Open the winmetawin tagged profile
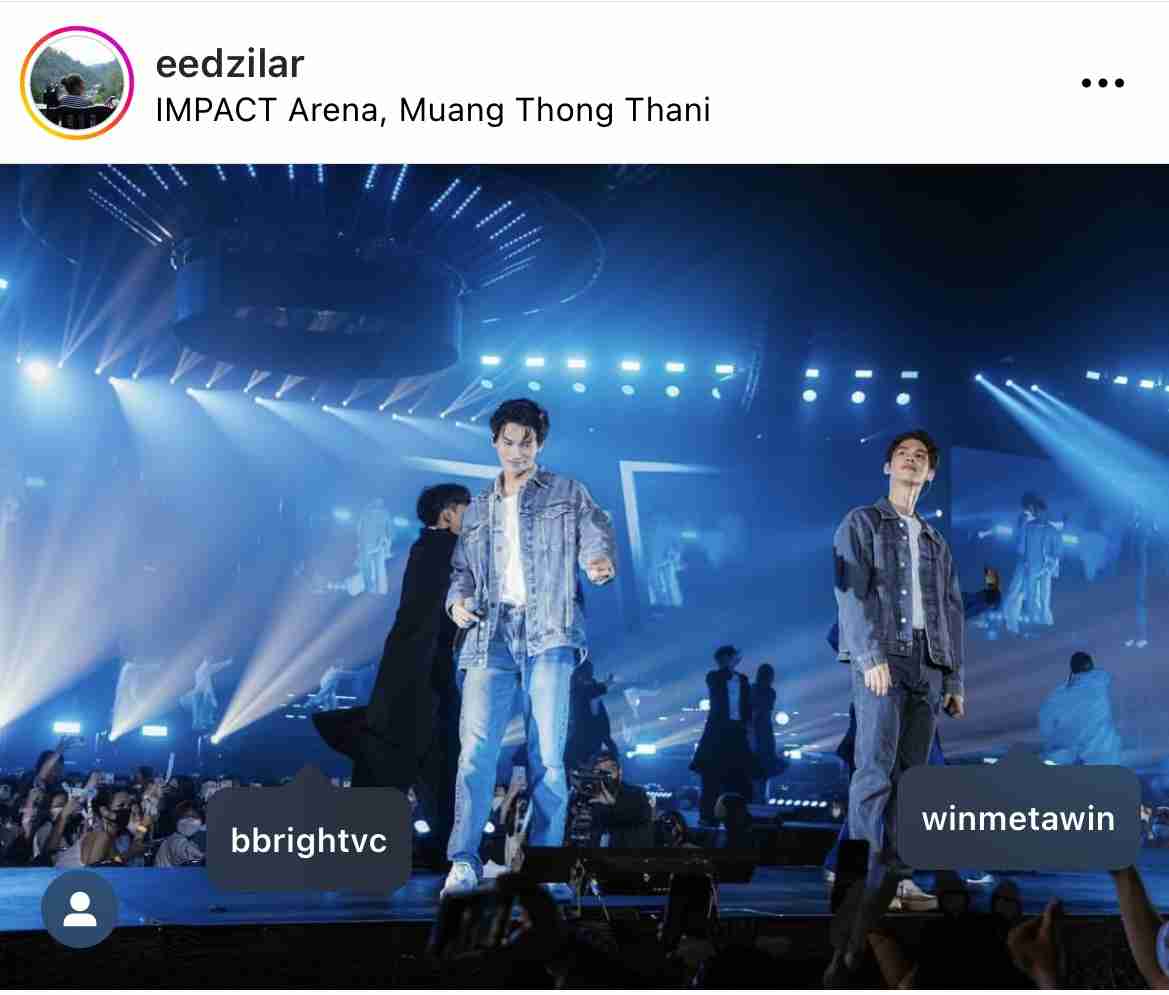 [1018, 819]
